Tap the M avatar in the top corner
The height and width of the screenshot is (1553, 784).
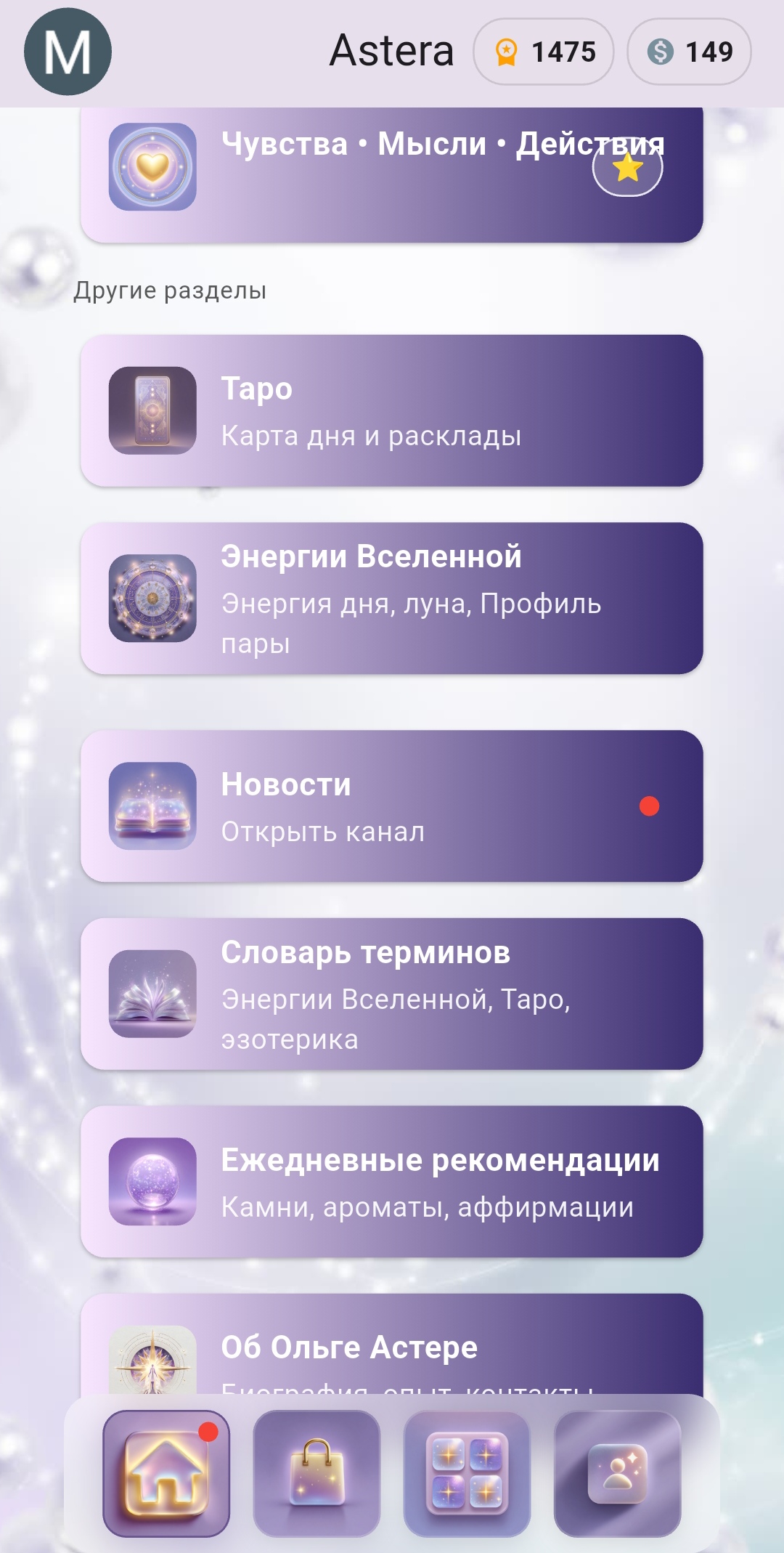(68, 52)
